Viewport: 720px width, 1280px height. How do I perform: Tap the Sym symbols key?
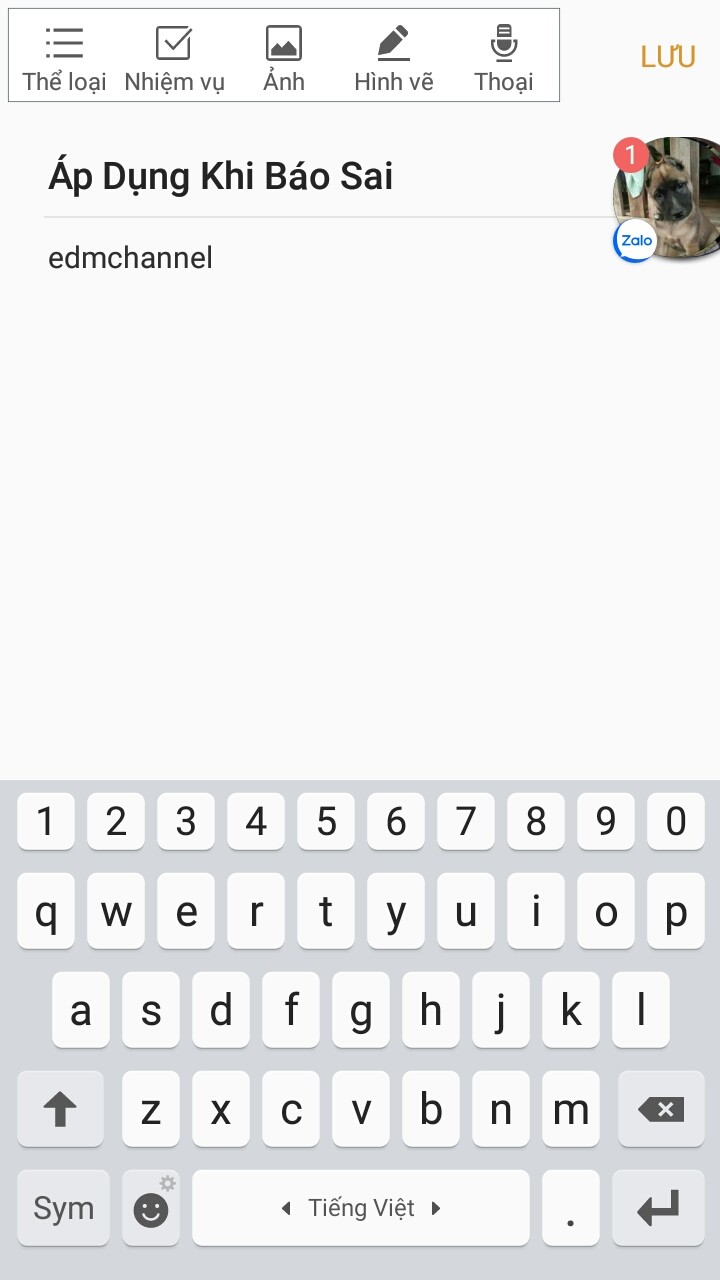pos(63,1208)
